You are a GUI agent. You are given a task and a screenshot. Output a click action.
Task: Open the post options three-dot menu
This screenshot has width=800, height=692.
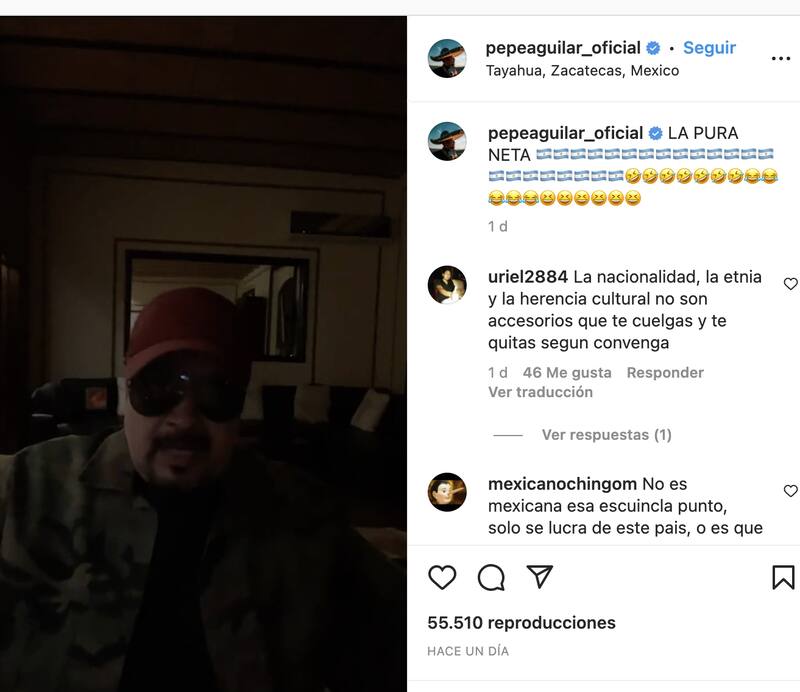coord(781,59)
